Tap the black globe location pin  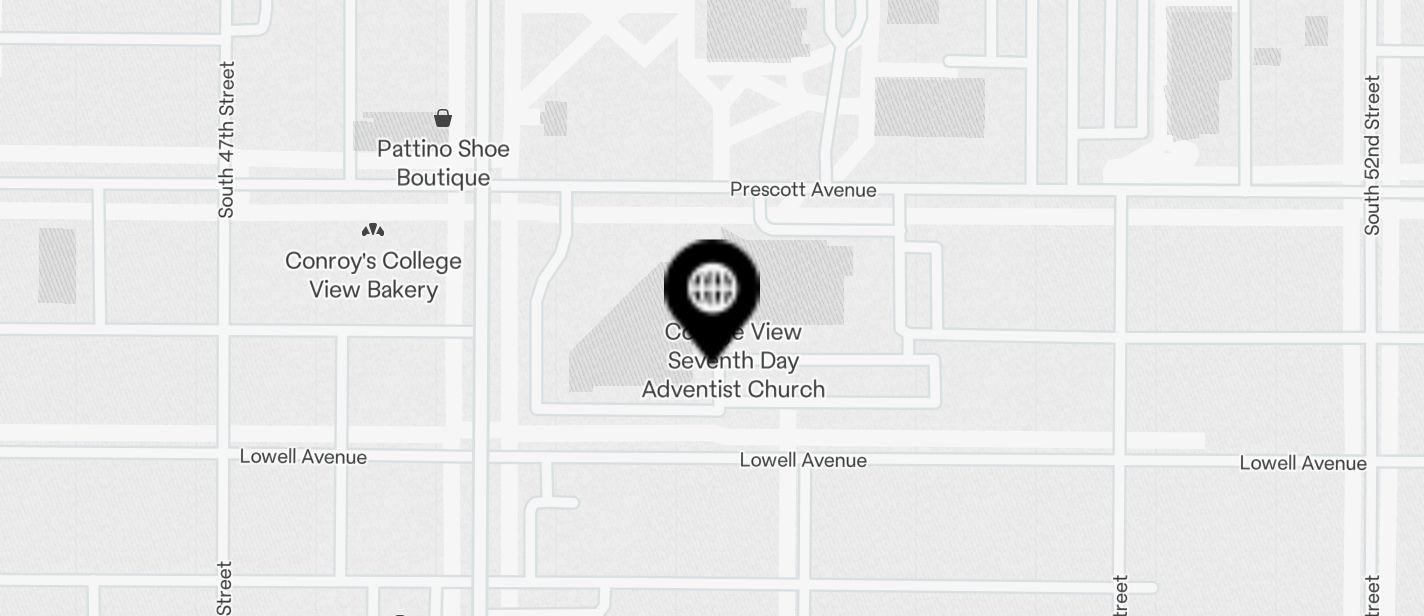point(712,289)
